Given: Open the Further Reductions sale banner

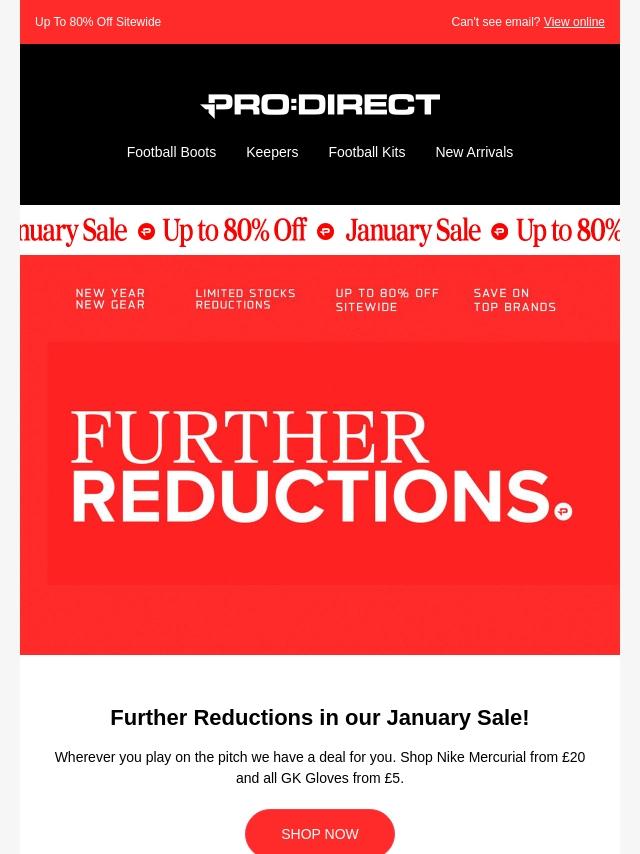Looking at the screenshot, I should (x=320, y=463).
